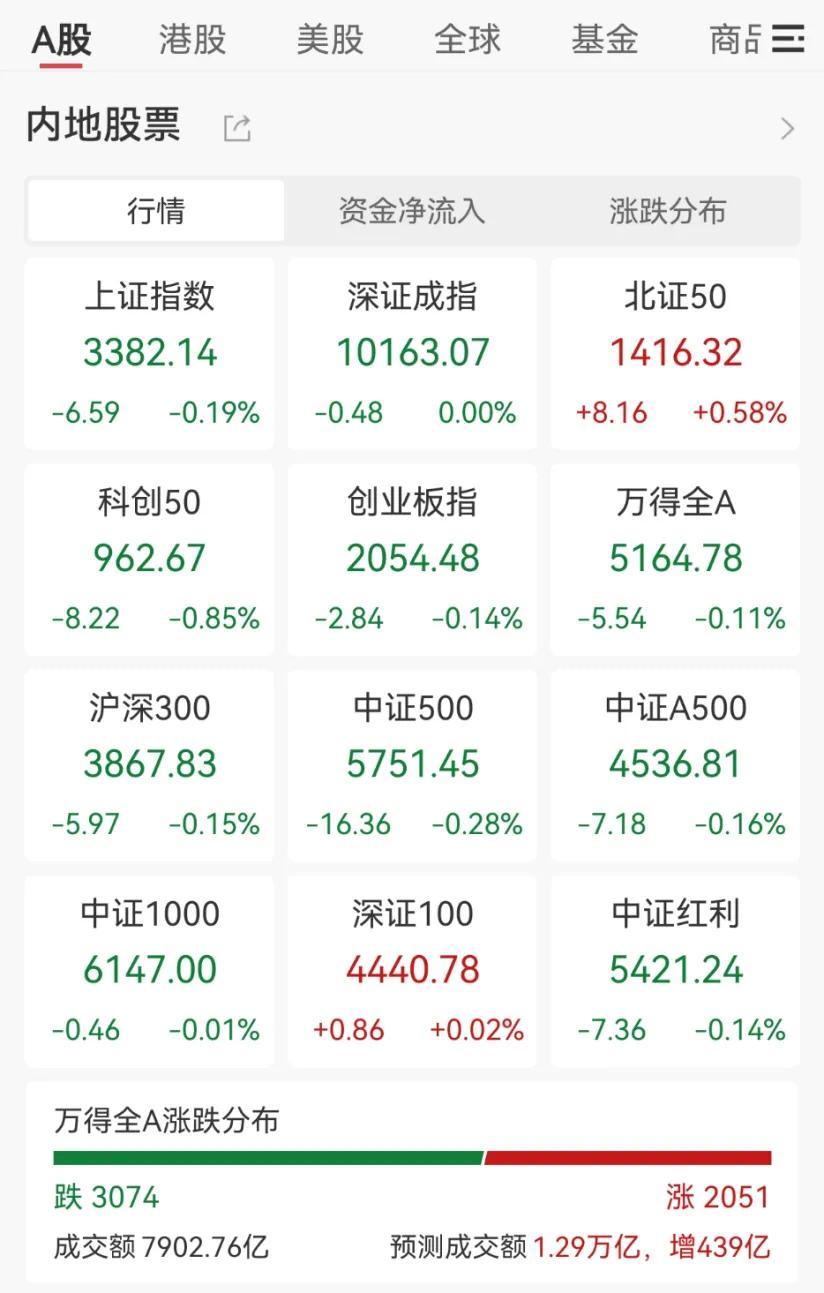View 中证500 index details
Screen dimensions: 824x1293
click(x=412, y=765)
